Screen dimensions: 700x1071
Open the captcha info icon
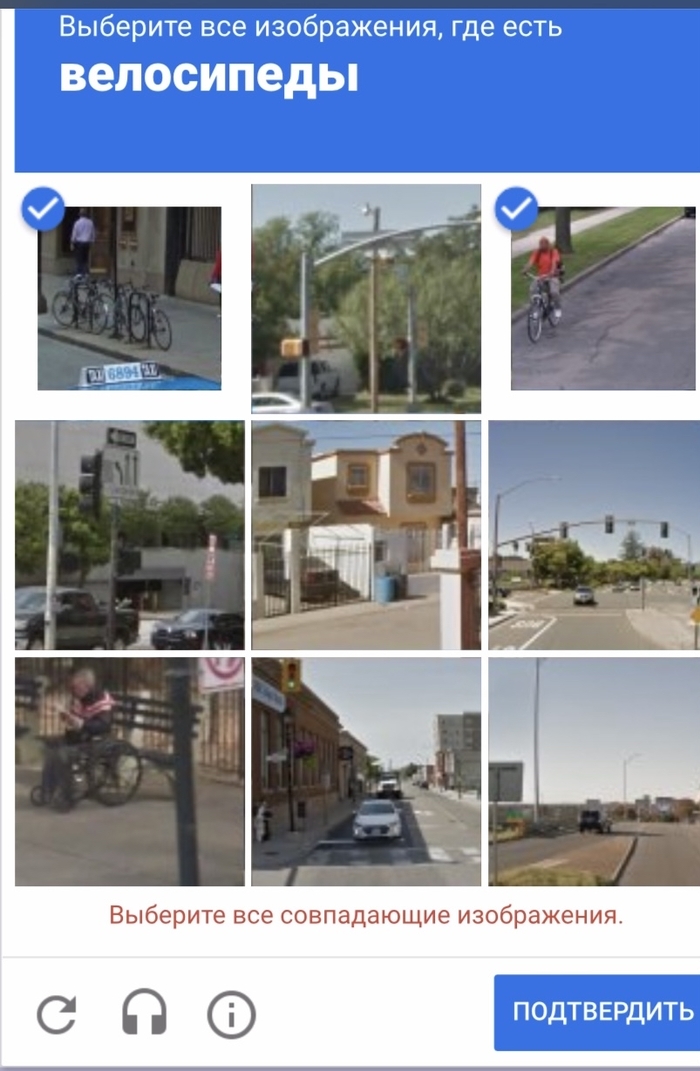point(231,1014)
